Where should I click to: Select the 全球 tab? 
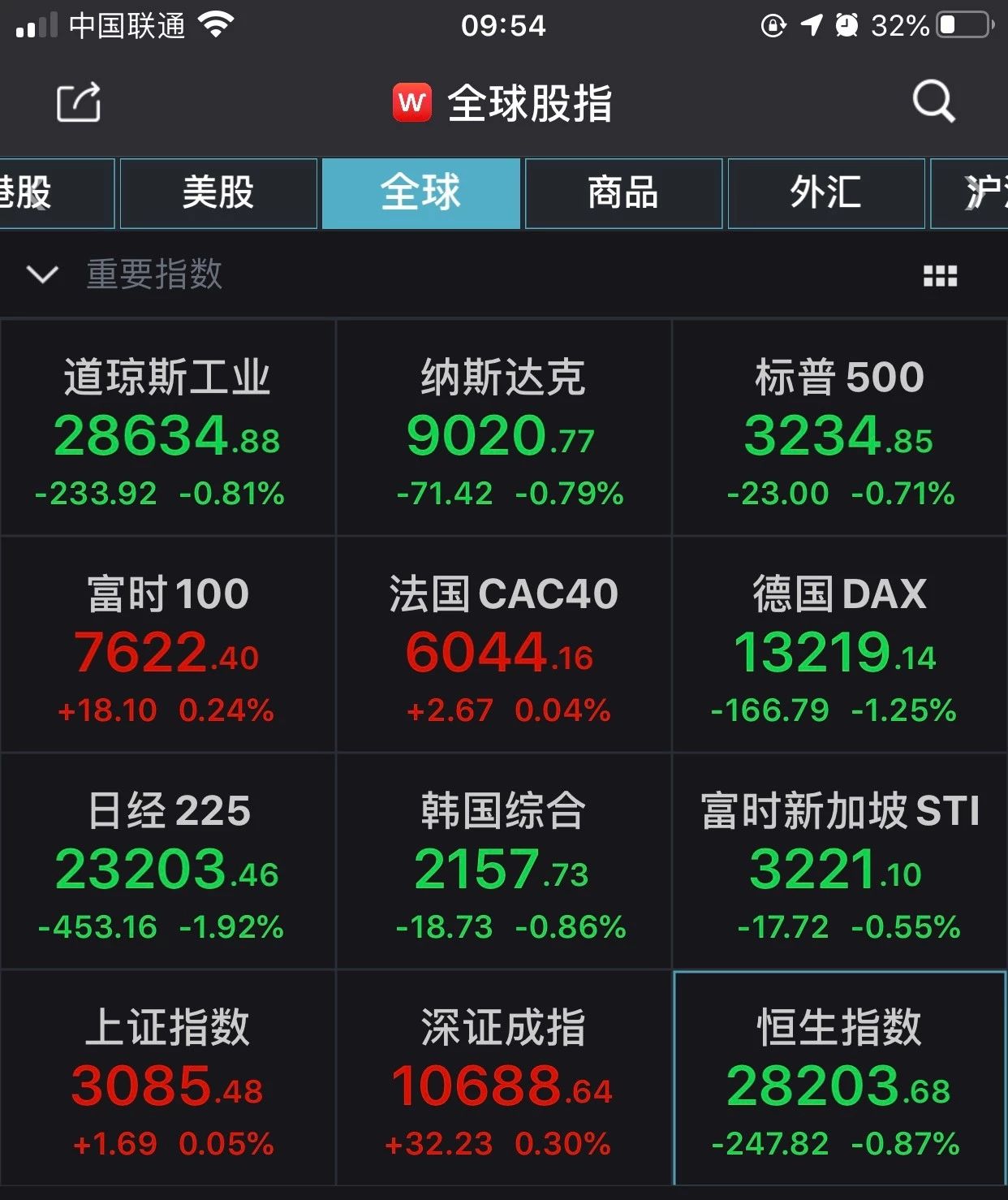420,193
